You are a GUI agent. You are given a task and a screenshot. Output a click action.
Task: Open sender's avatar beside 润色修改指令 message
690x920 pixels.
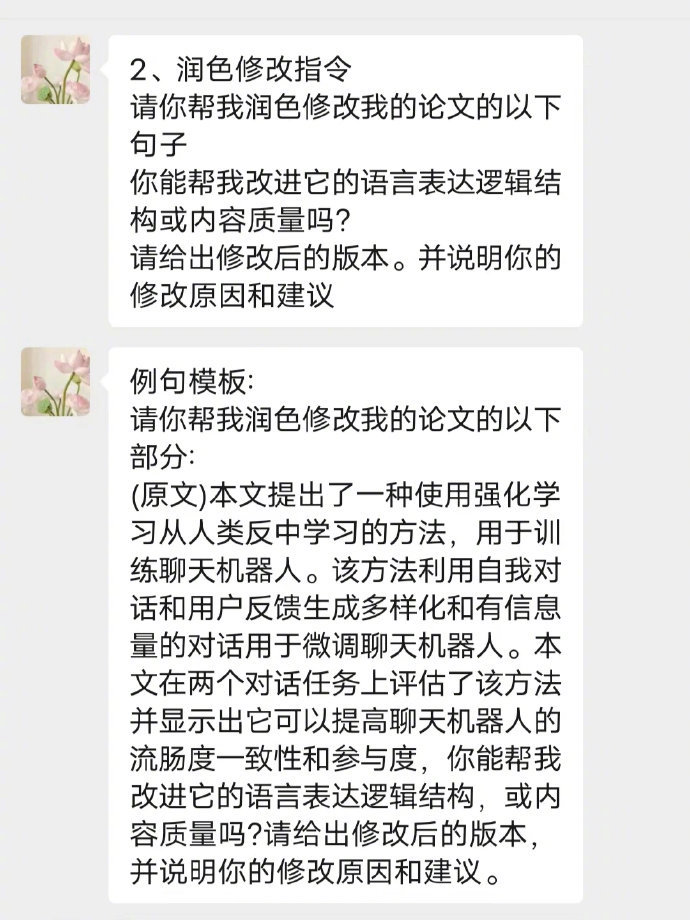(x=56, y=70)
